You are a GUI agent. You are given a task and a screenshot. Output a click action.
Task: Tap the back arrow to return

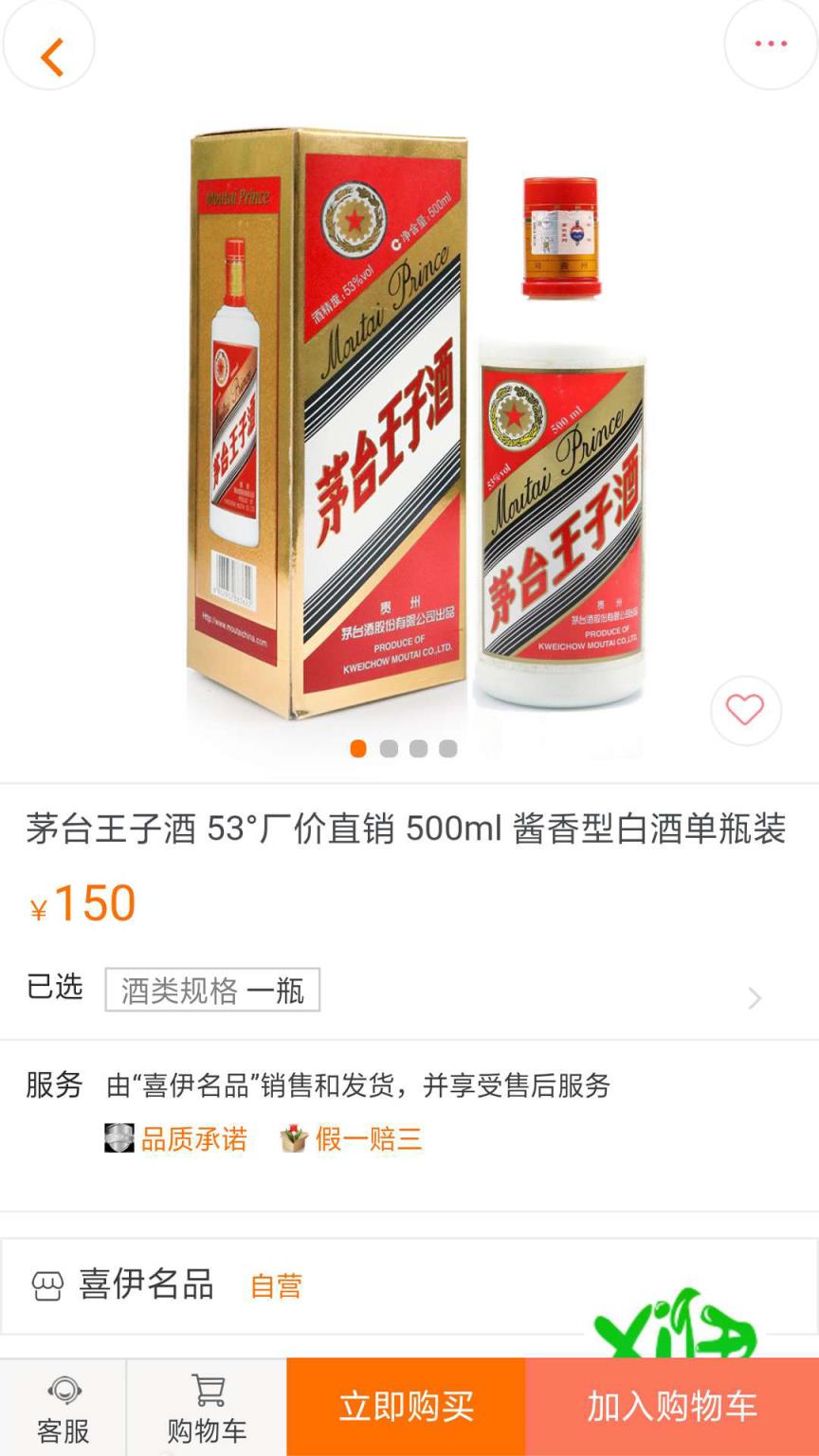coord(48,45)
